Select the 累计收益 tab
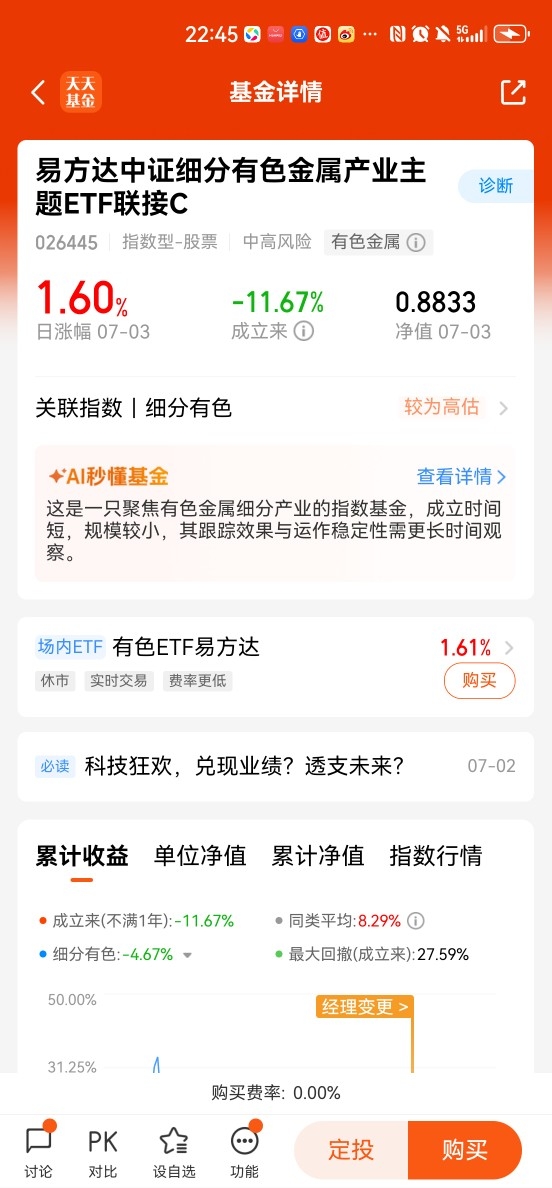 click(82, 856)
